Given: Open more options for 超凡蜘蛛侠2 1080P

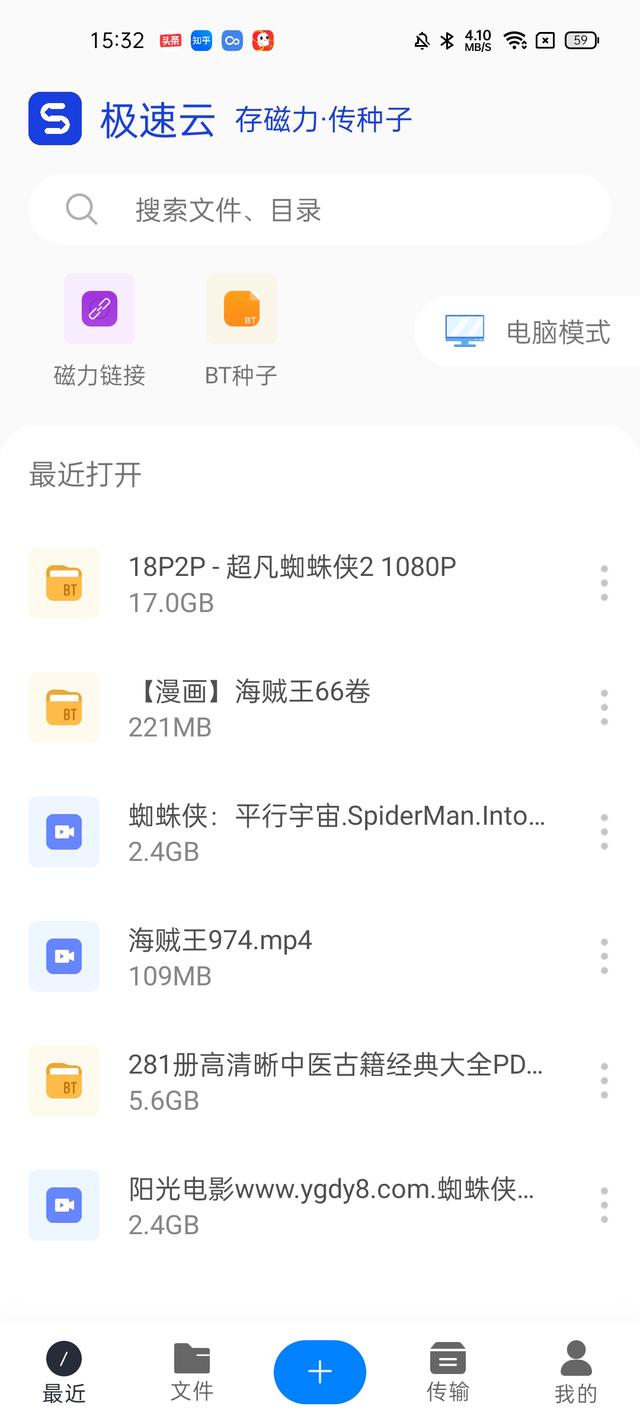Looking at the screenshot, I should point(604,583).
